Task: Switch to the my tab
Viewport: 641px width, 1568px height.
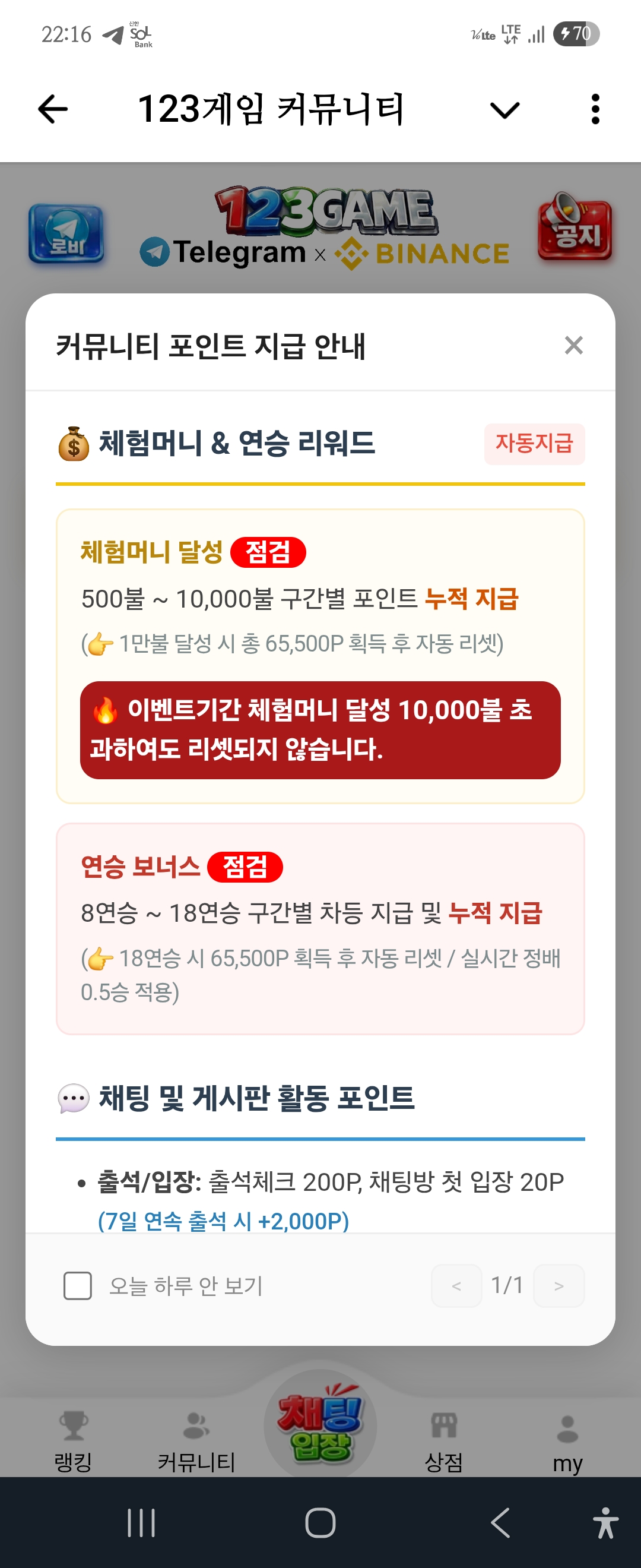Action: tap(567, 1441)
